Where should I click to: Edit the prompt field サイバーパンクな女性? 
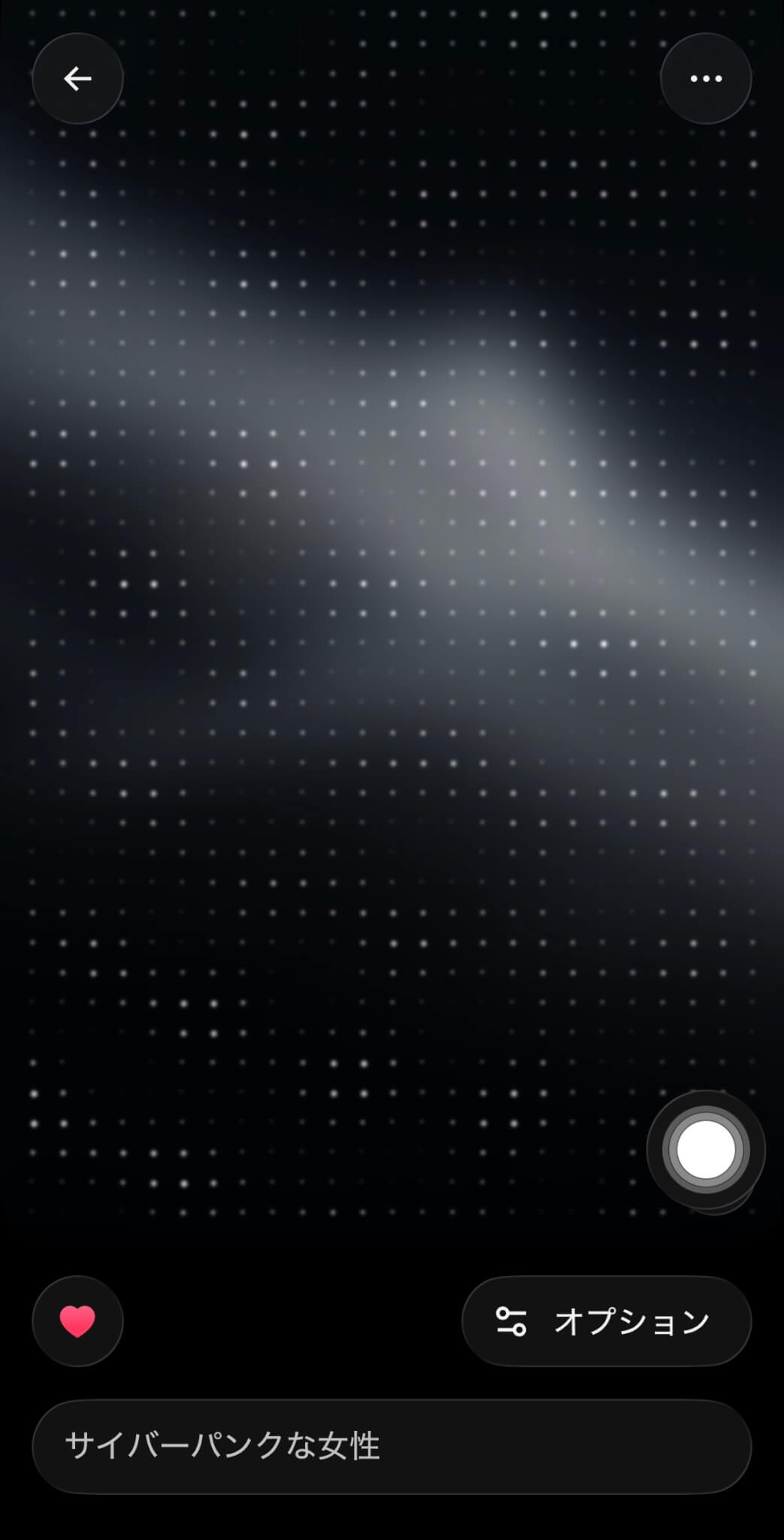391,1446
